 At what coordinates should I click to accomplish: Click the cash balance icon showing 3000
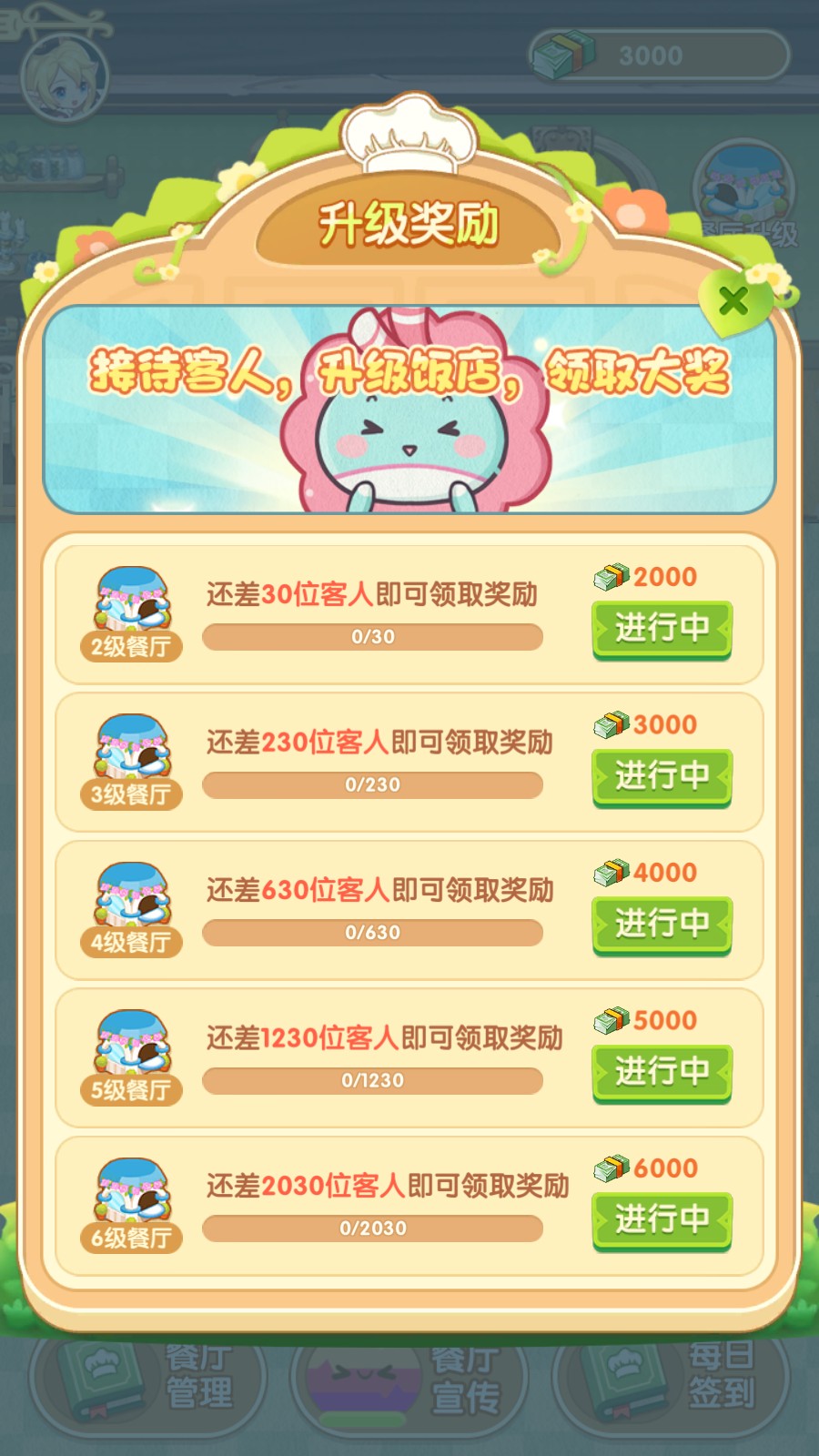564,55
